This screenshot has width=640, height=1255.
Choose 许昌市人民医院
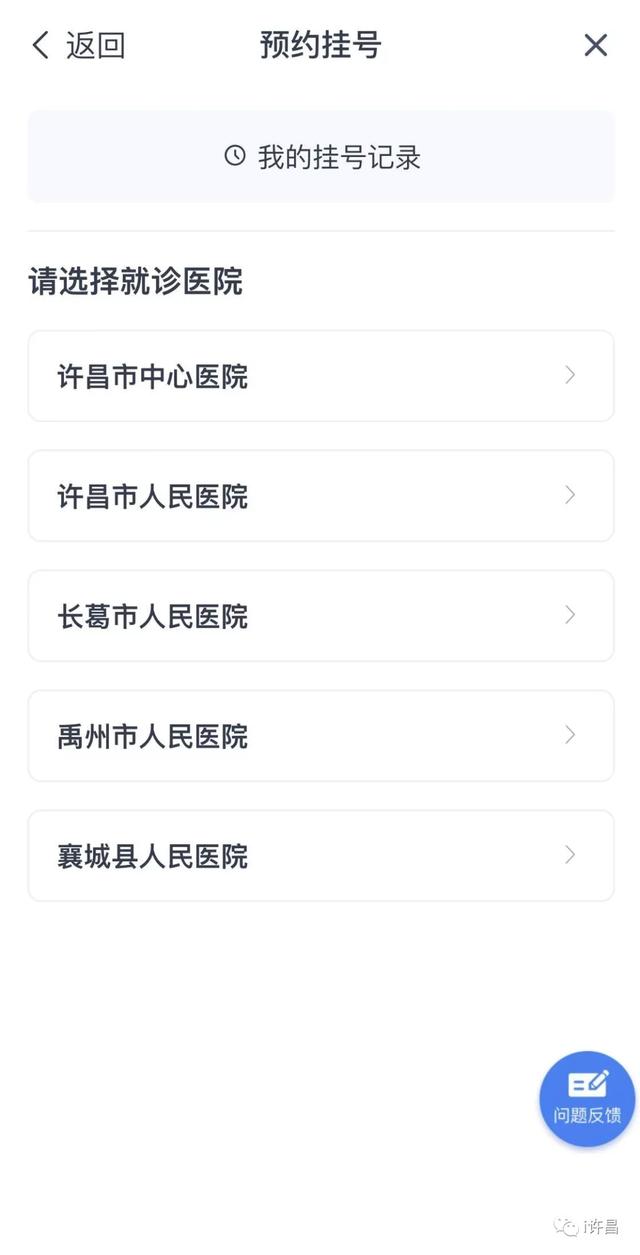coord(321,496)
